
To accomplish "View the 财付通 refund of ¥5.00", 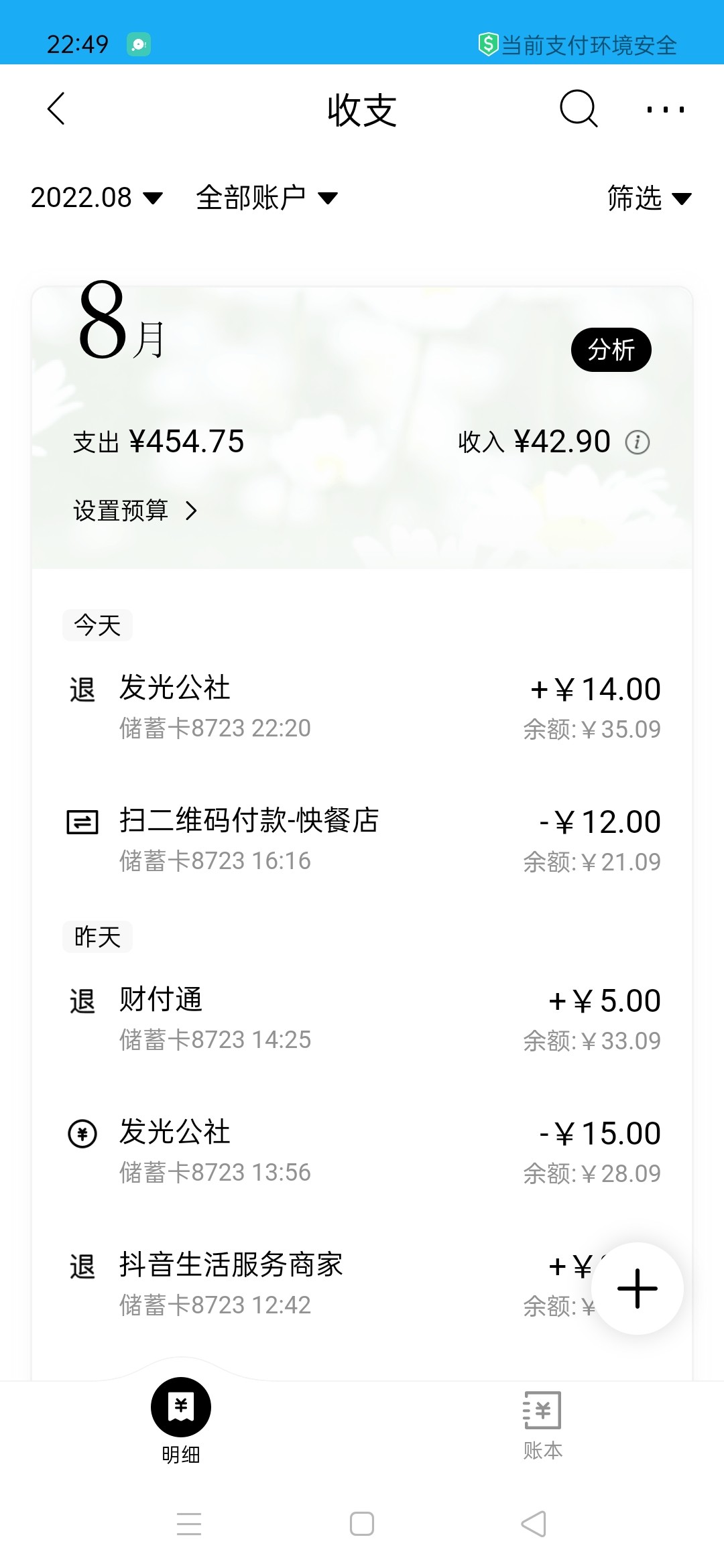I will [x=362, y=1019].
